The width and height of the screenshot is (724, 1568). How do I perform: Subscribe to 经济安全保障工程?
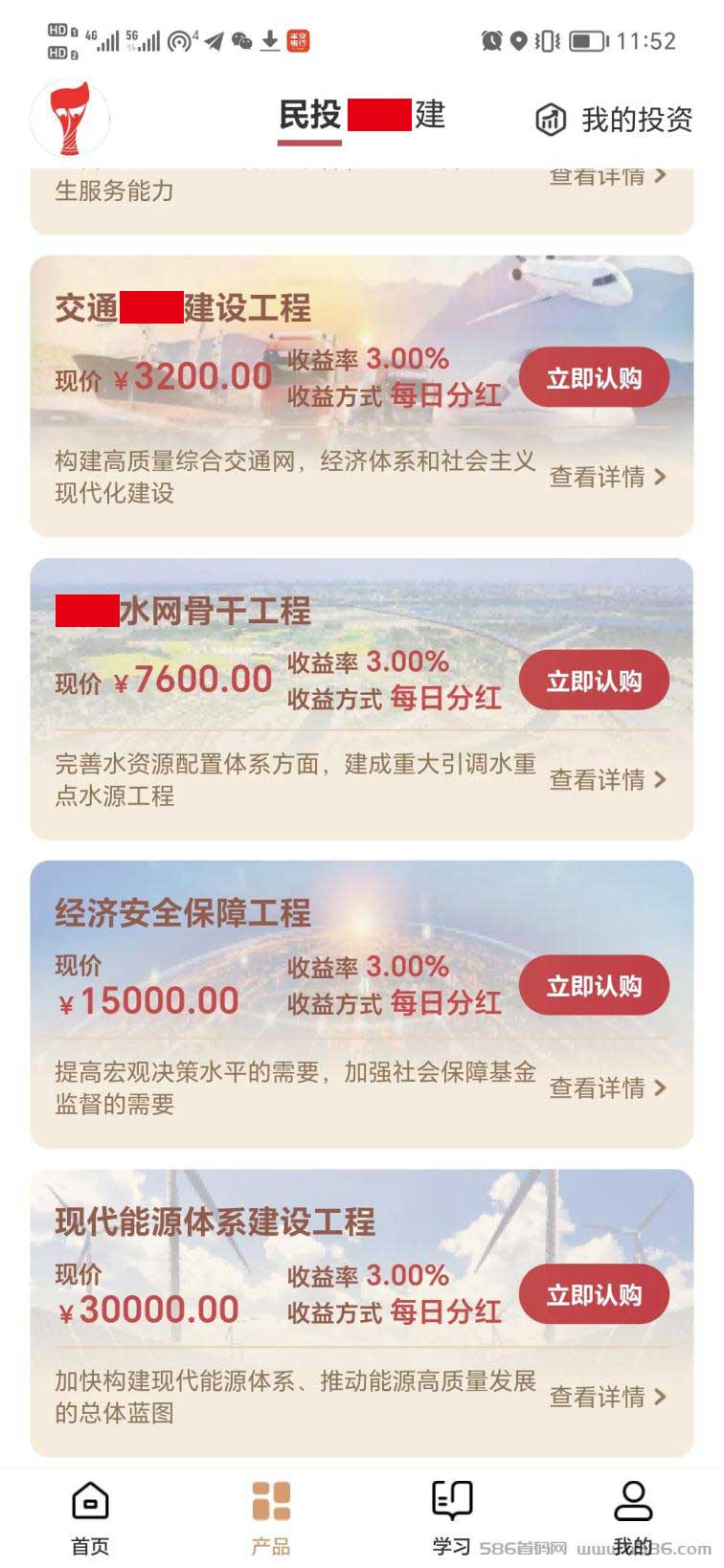594,985
